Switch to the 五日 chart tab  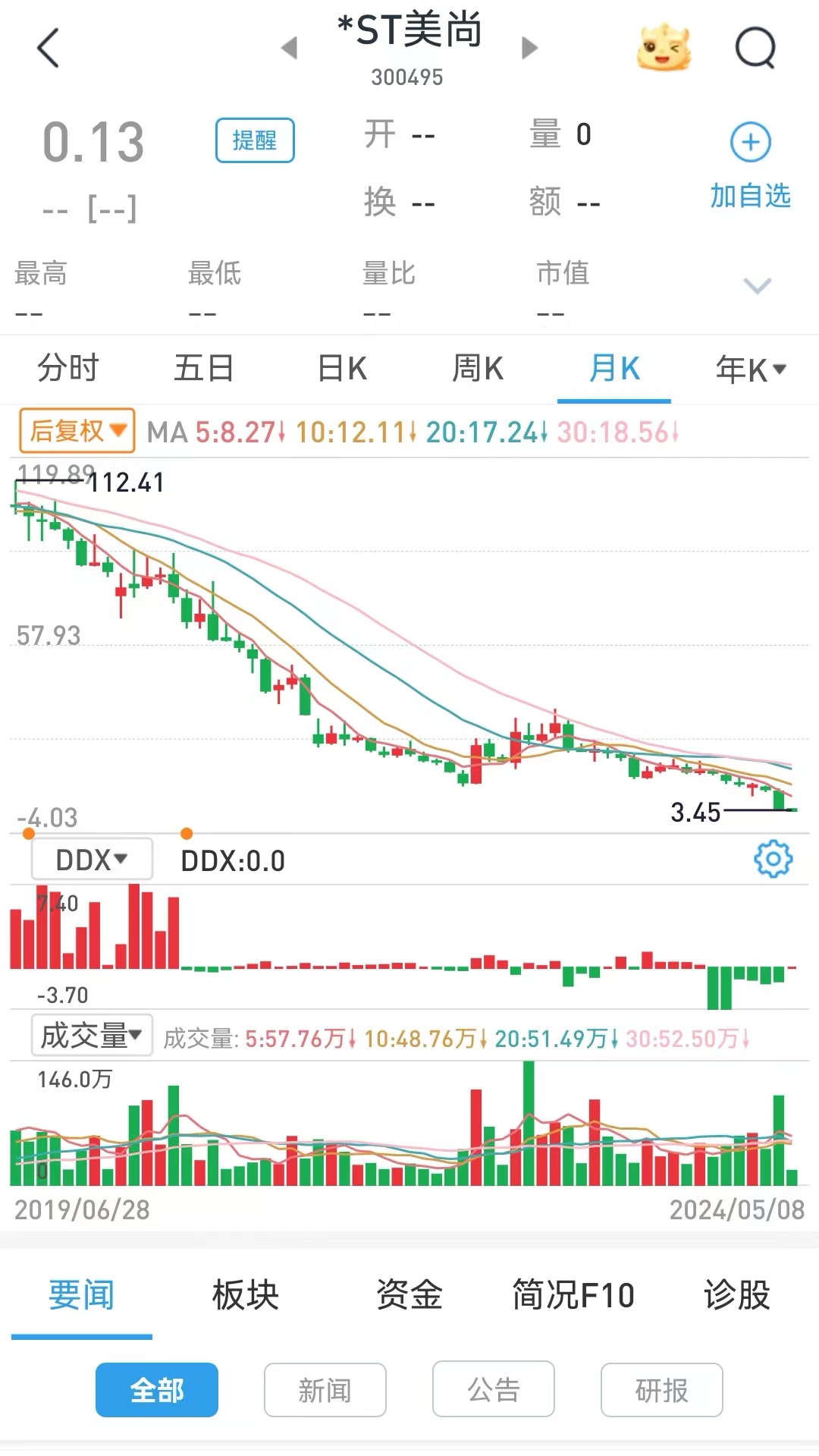[204, 369]
